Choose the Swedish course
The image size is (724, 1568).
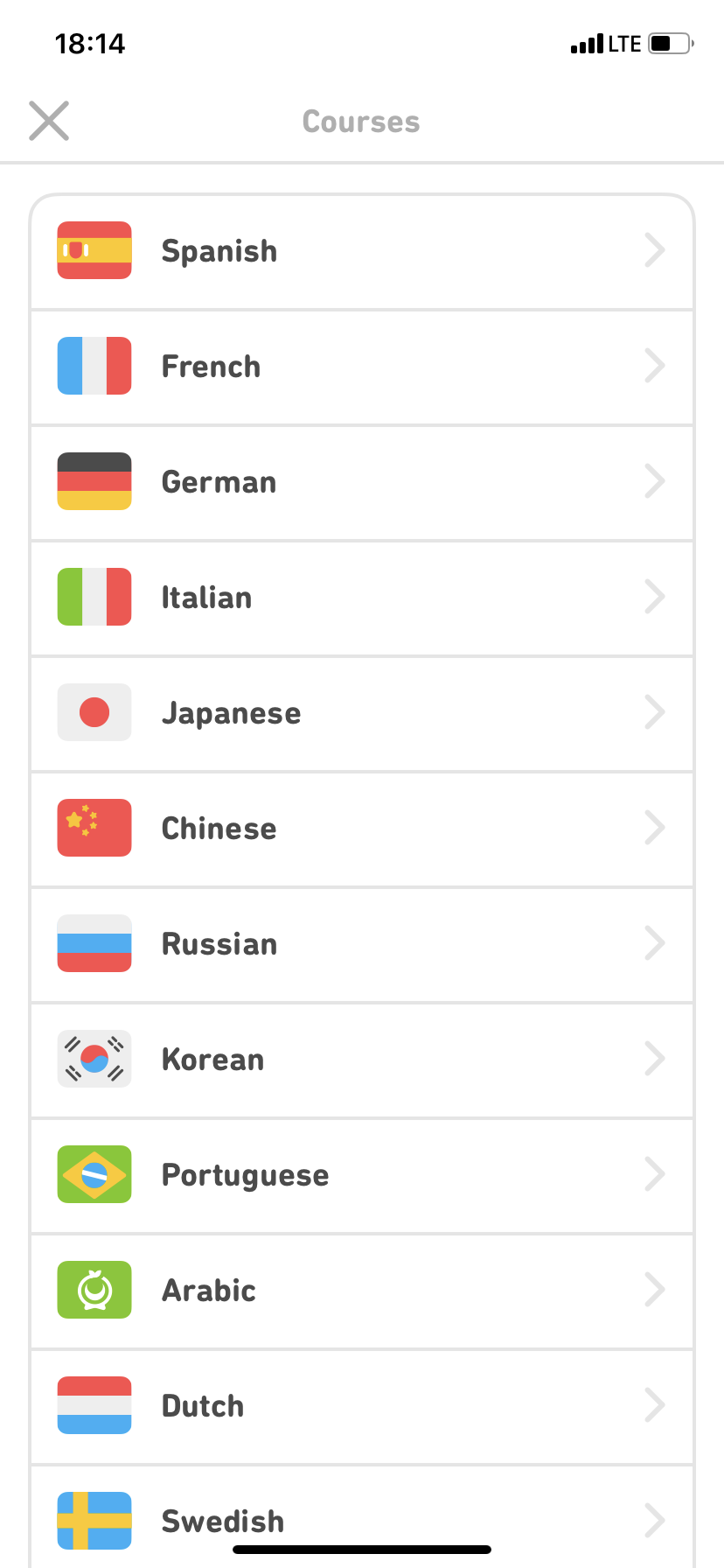(362, 1514)
